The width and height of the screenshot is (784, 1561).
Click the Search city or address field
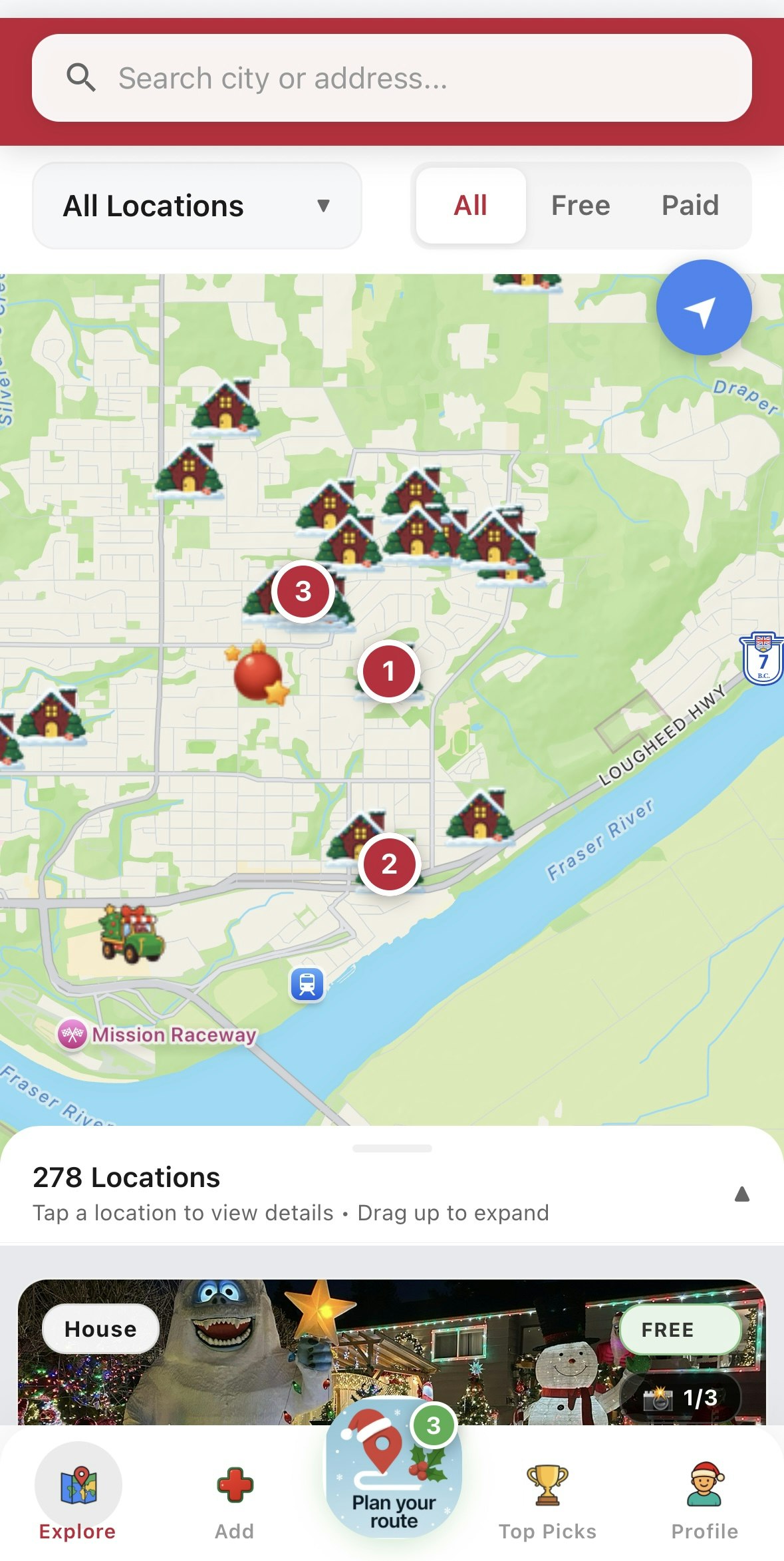(392, 79)
